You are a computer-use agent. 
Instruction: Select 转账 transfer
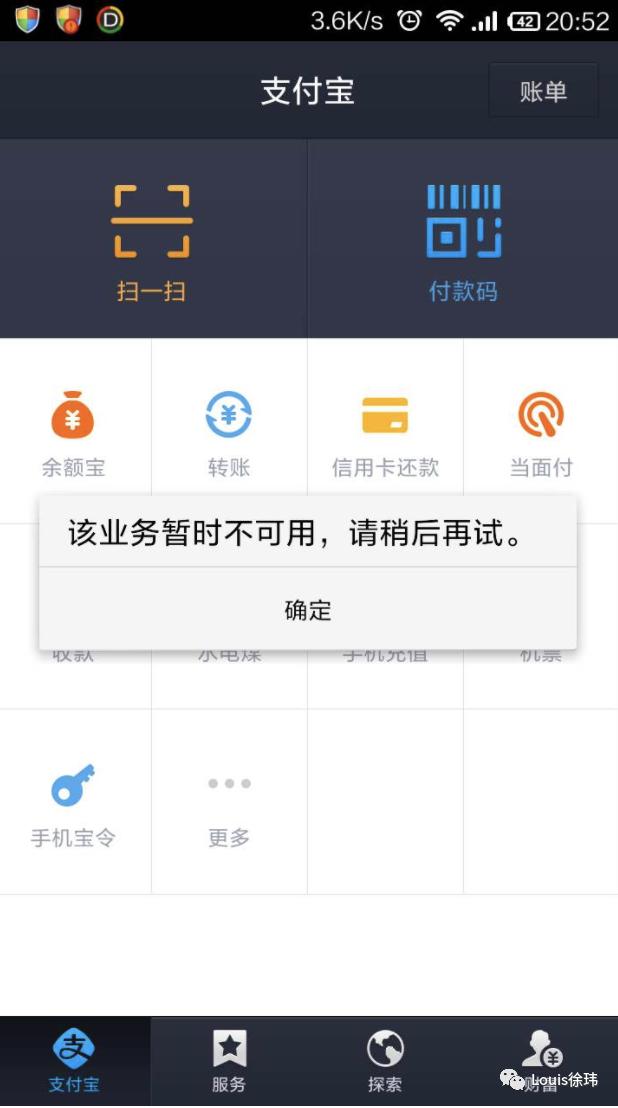tap(229, 432)
